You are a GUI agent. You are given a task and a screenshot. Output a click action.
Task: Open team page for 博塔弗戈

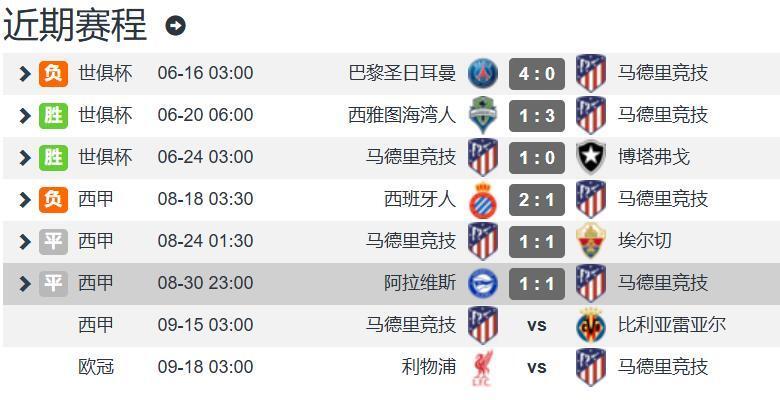coord(653,157)
